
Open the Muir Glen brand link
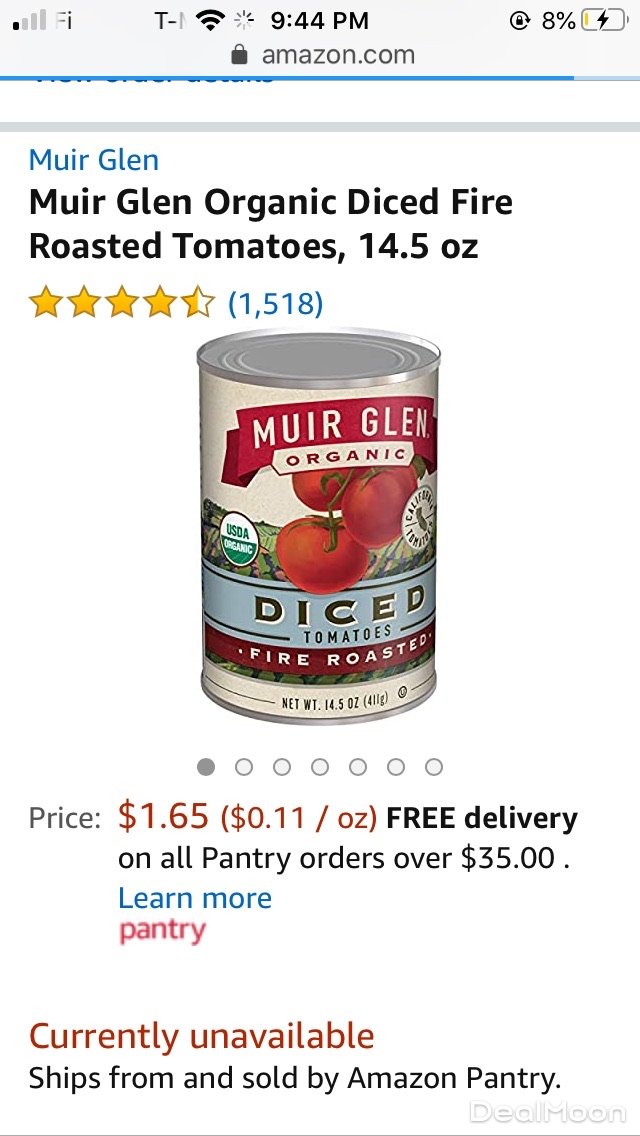coord(94,160)
